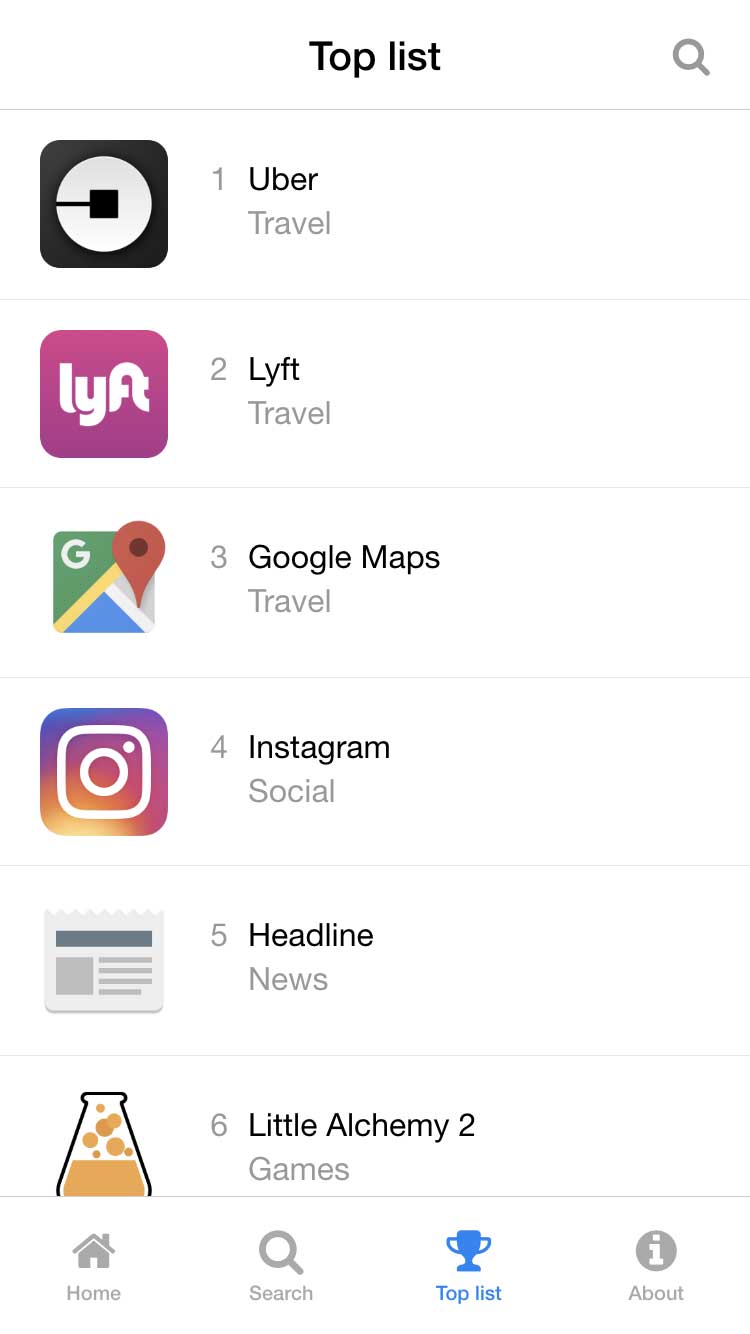Open the Uber entry in the top list
This screenshot has width=750, height=1334.
coord(375,204)
